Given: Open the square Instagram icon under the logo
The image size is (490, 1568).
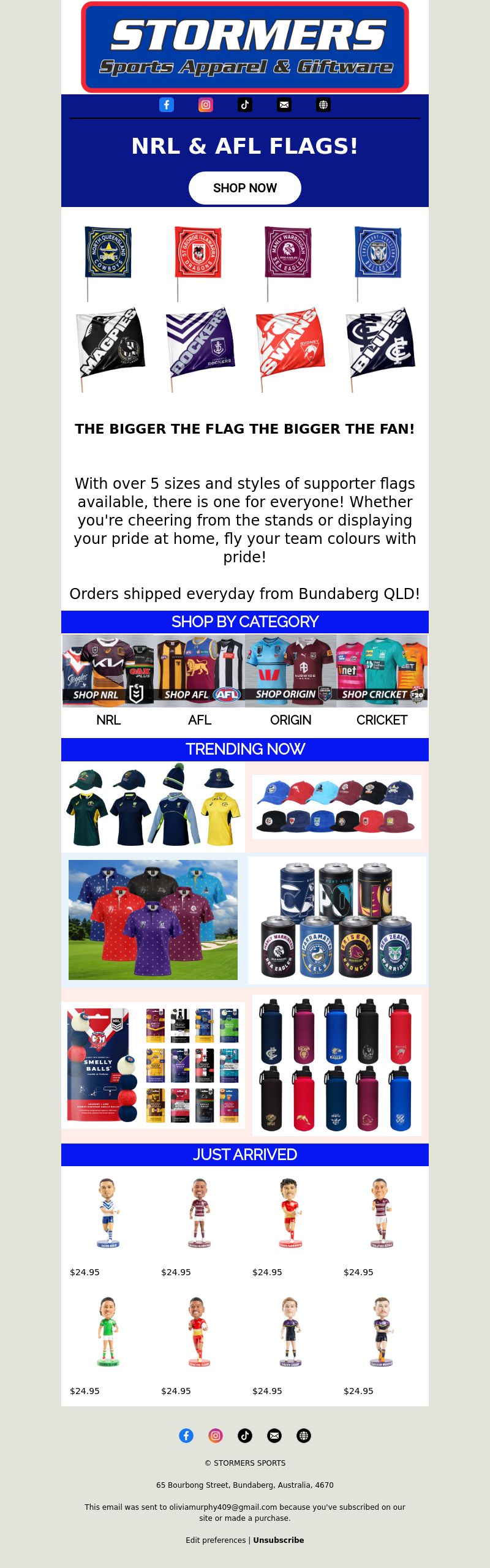Looking at the screenshot, I should click(206, 105).
